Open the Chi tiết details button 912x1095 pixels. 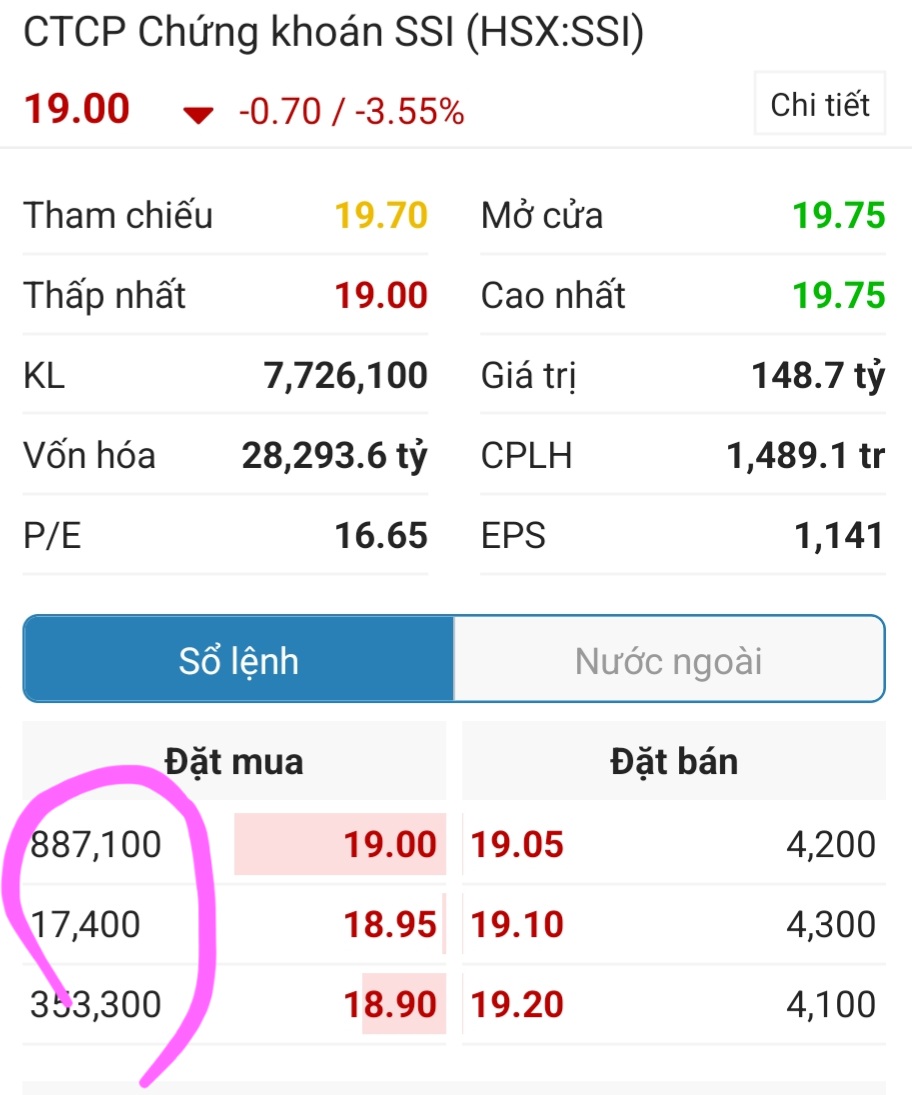pyautogui.click(x=820, y=104)
